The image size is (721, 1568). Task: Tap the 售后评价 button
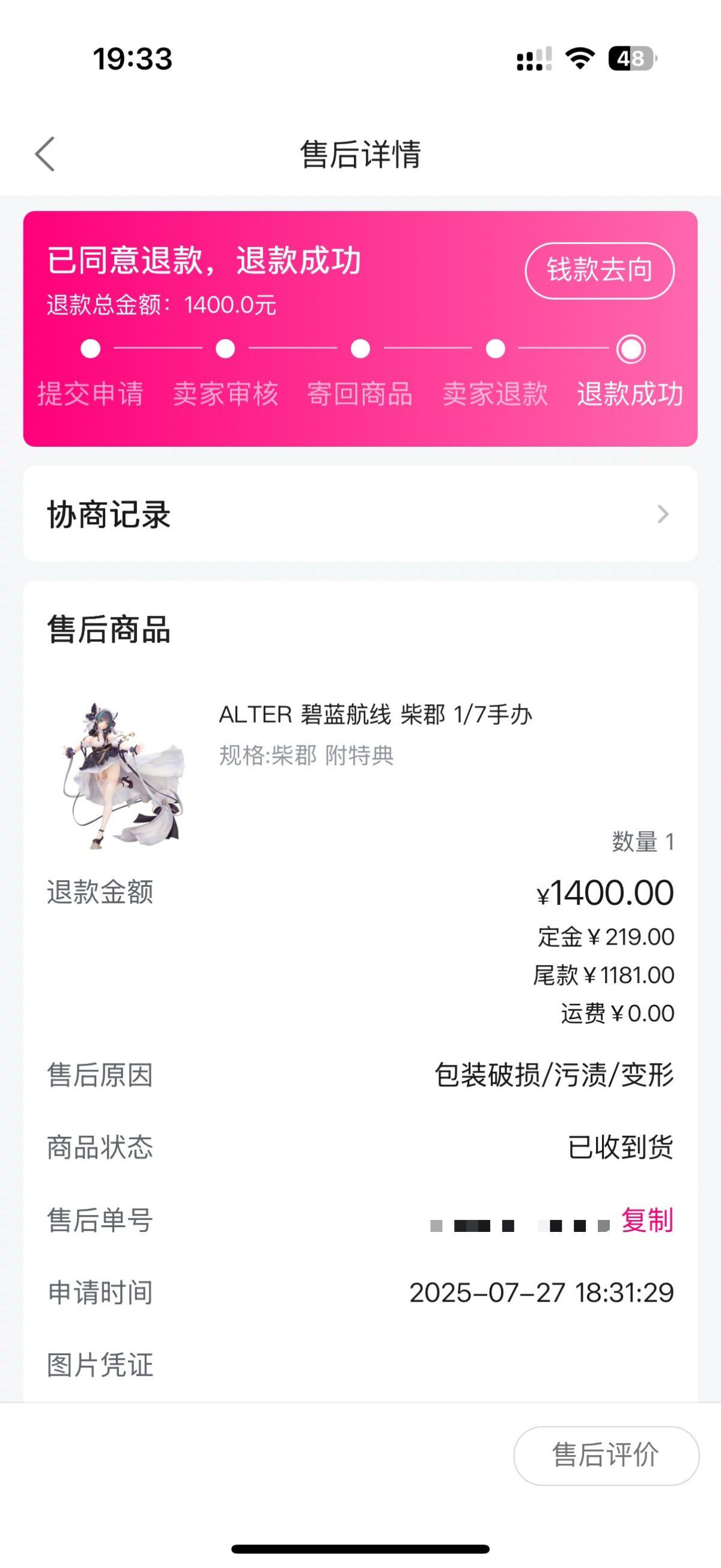[606, 1456]
